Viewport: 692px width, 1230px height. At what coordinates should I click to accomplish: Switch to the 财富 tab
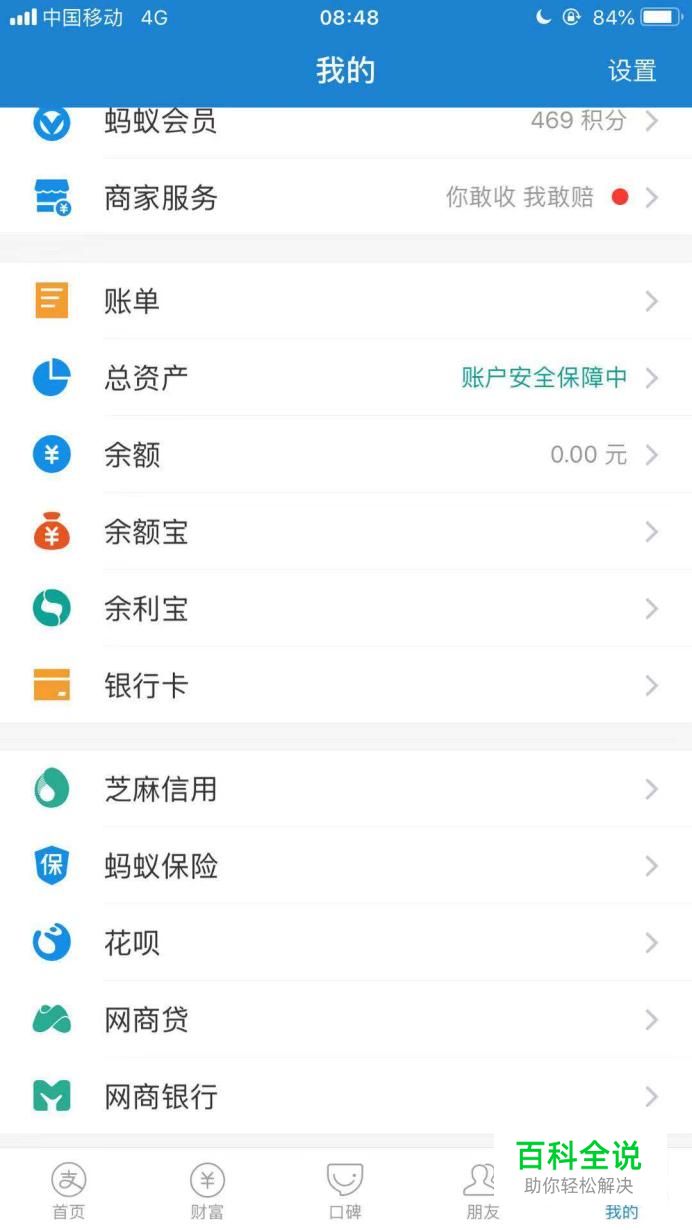[207, 1191]
